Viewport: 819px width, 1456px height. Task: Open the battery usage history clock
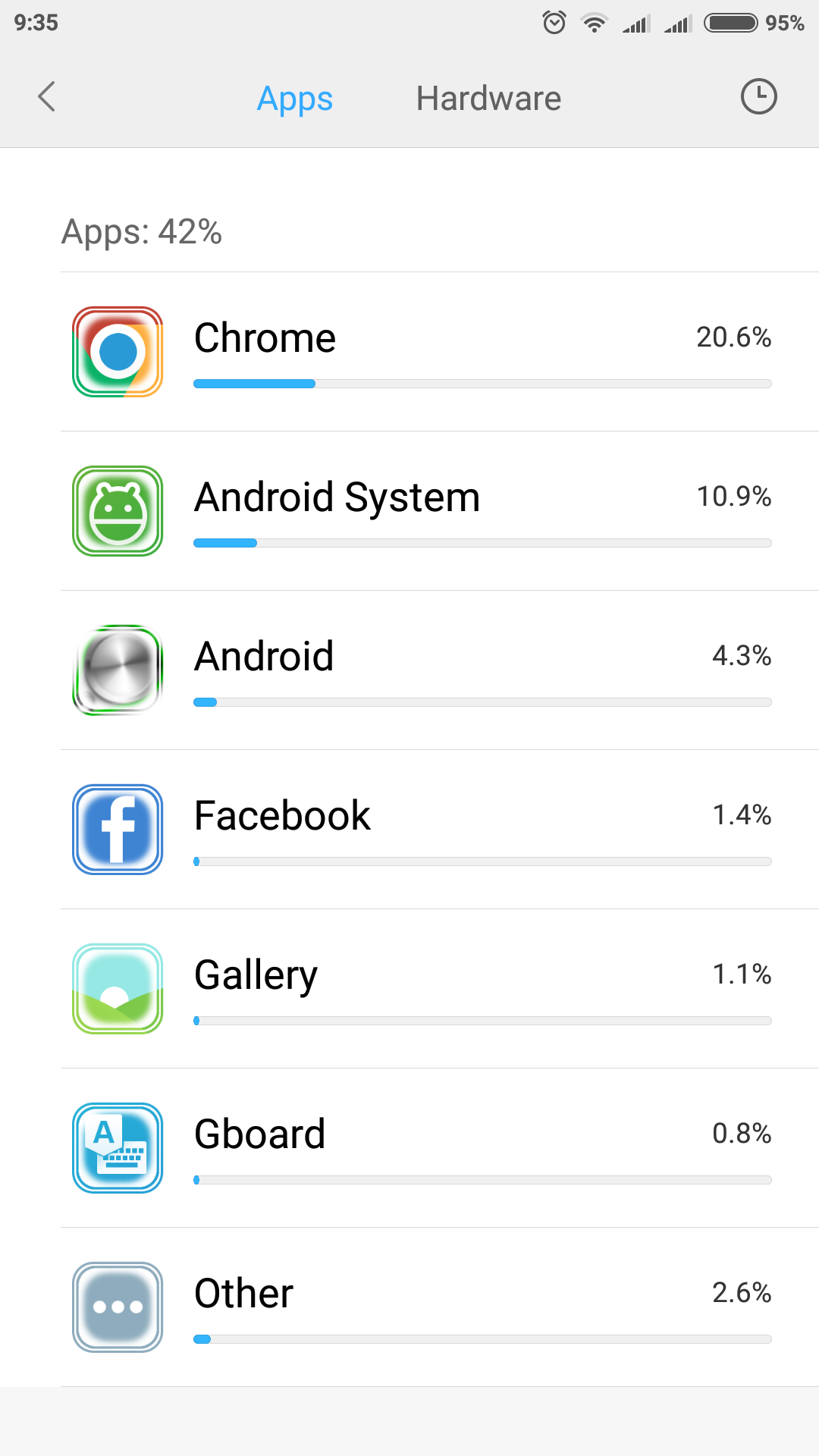click(758, 97)
